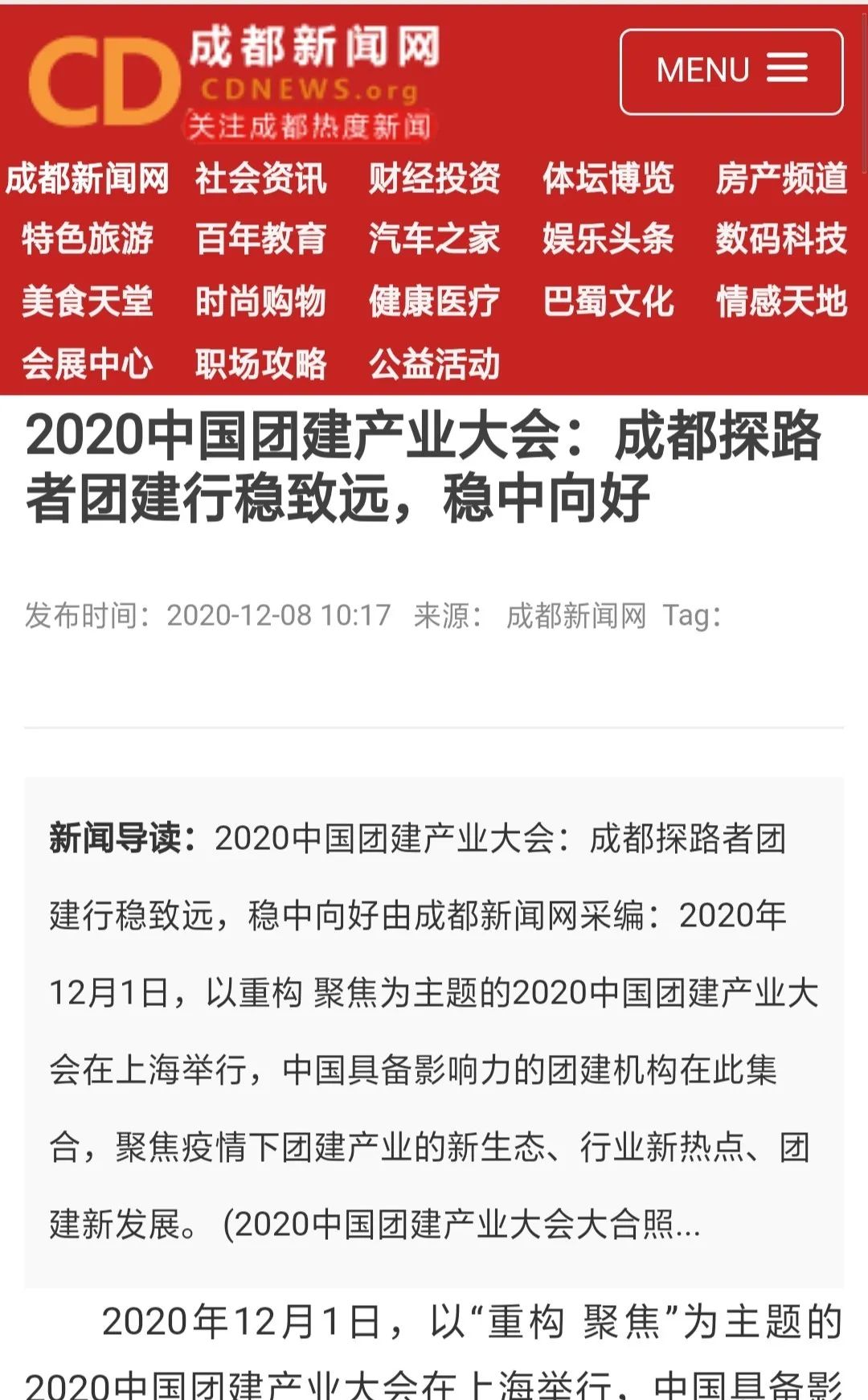Open 百年教育 section
Screen dimensions: 868x1400
[260, 239]
